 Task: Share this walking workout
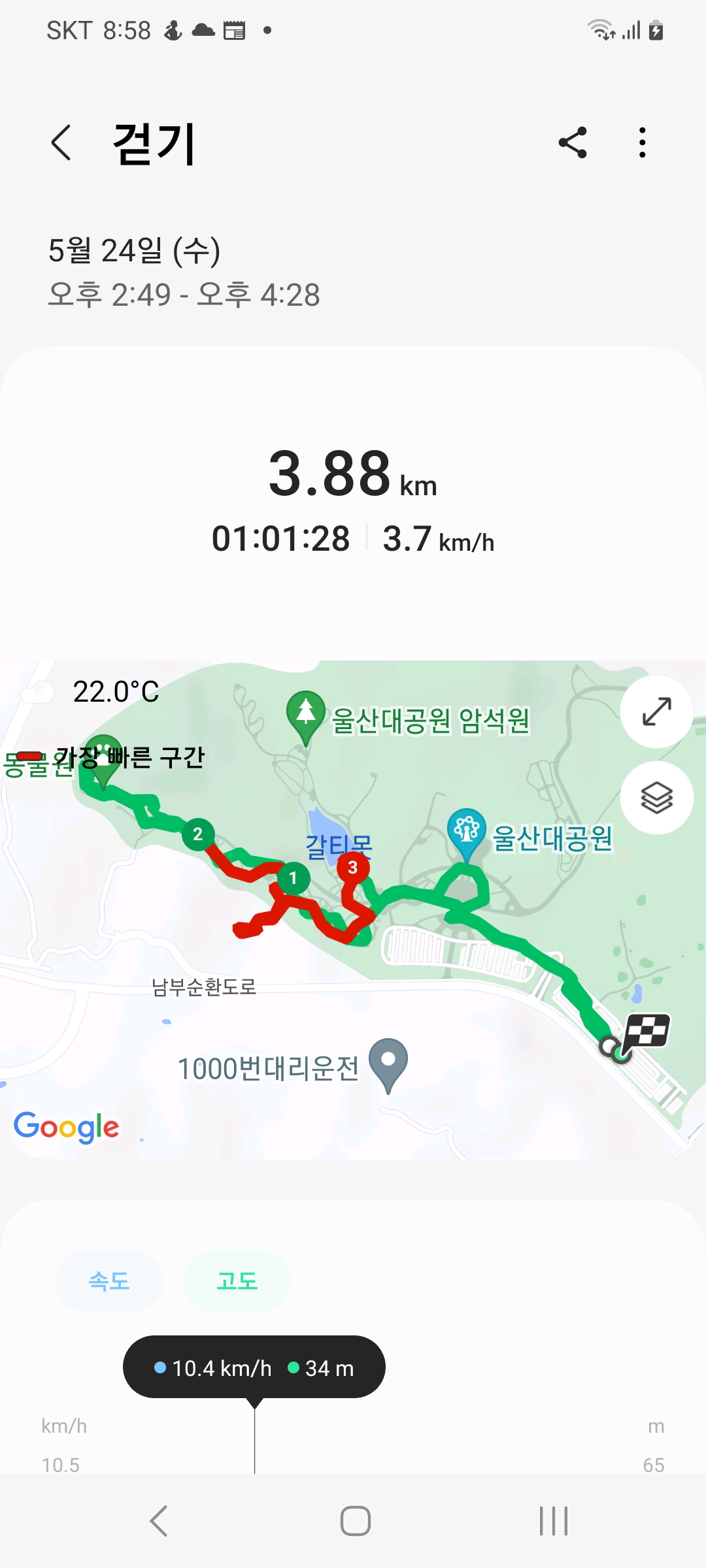[x=573, y=142]
